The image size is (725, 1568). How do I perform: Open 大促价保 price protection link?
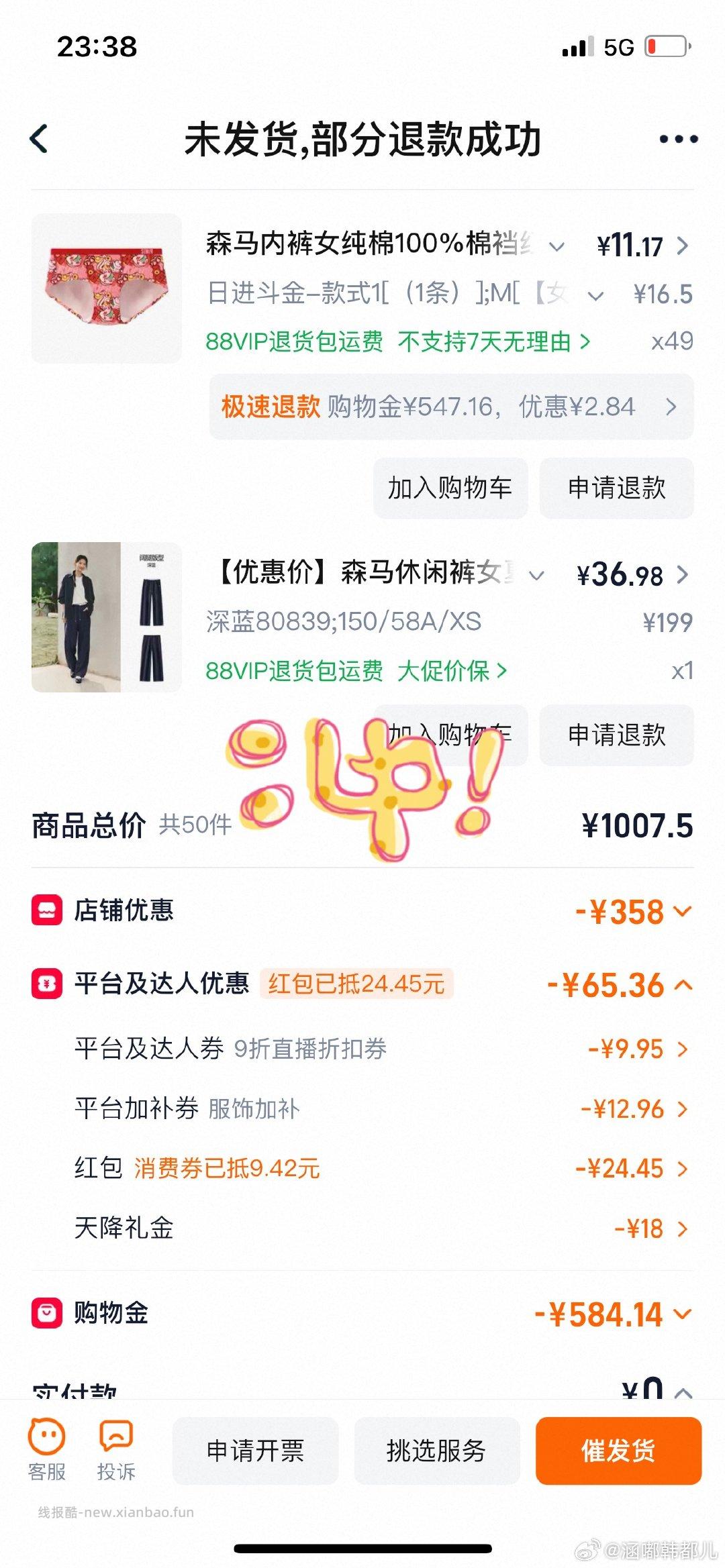point(451,669)
